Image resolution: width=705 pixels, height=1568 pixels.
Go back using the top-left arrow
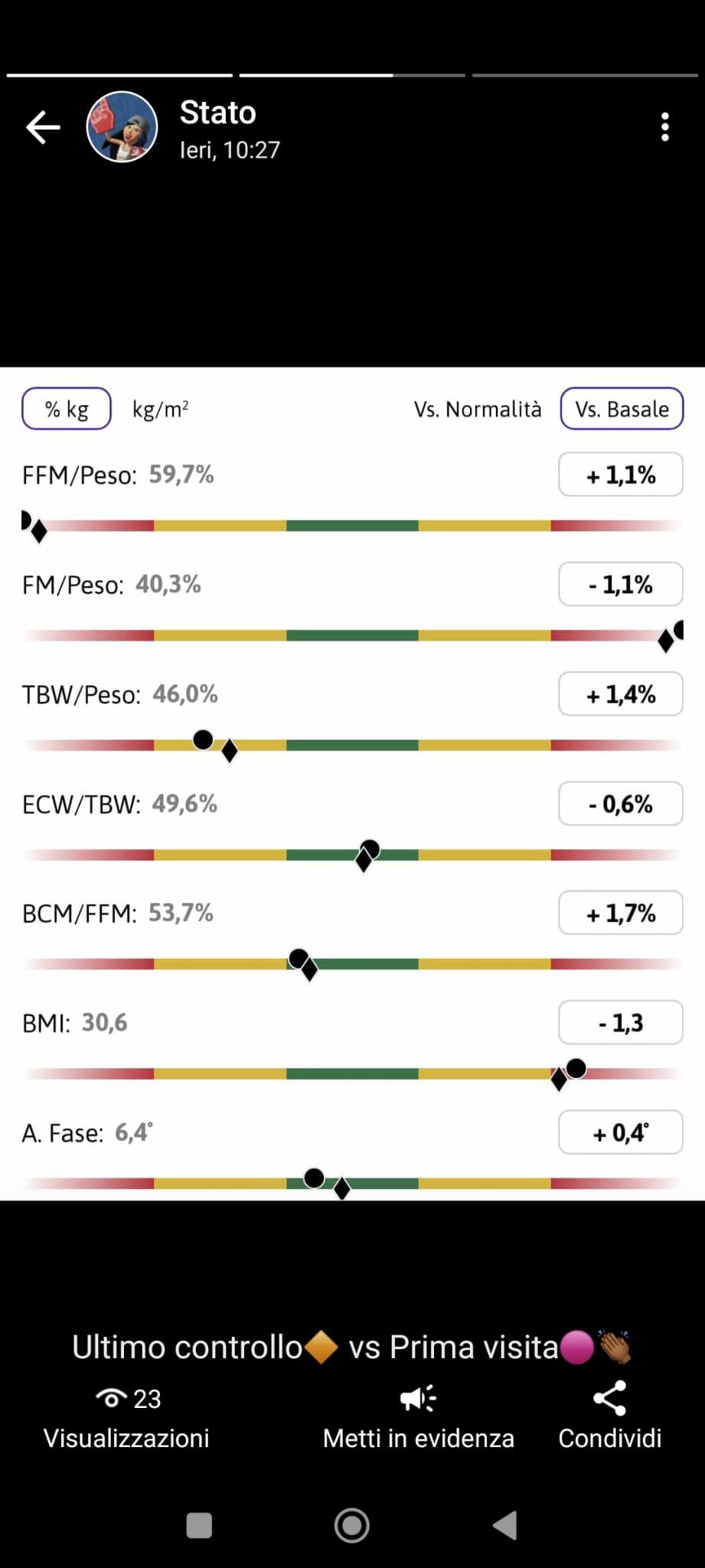pyautogui.click(x=43, y=127)
